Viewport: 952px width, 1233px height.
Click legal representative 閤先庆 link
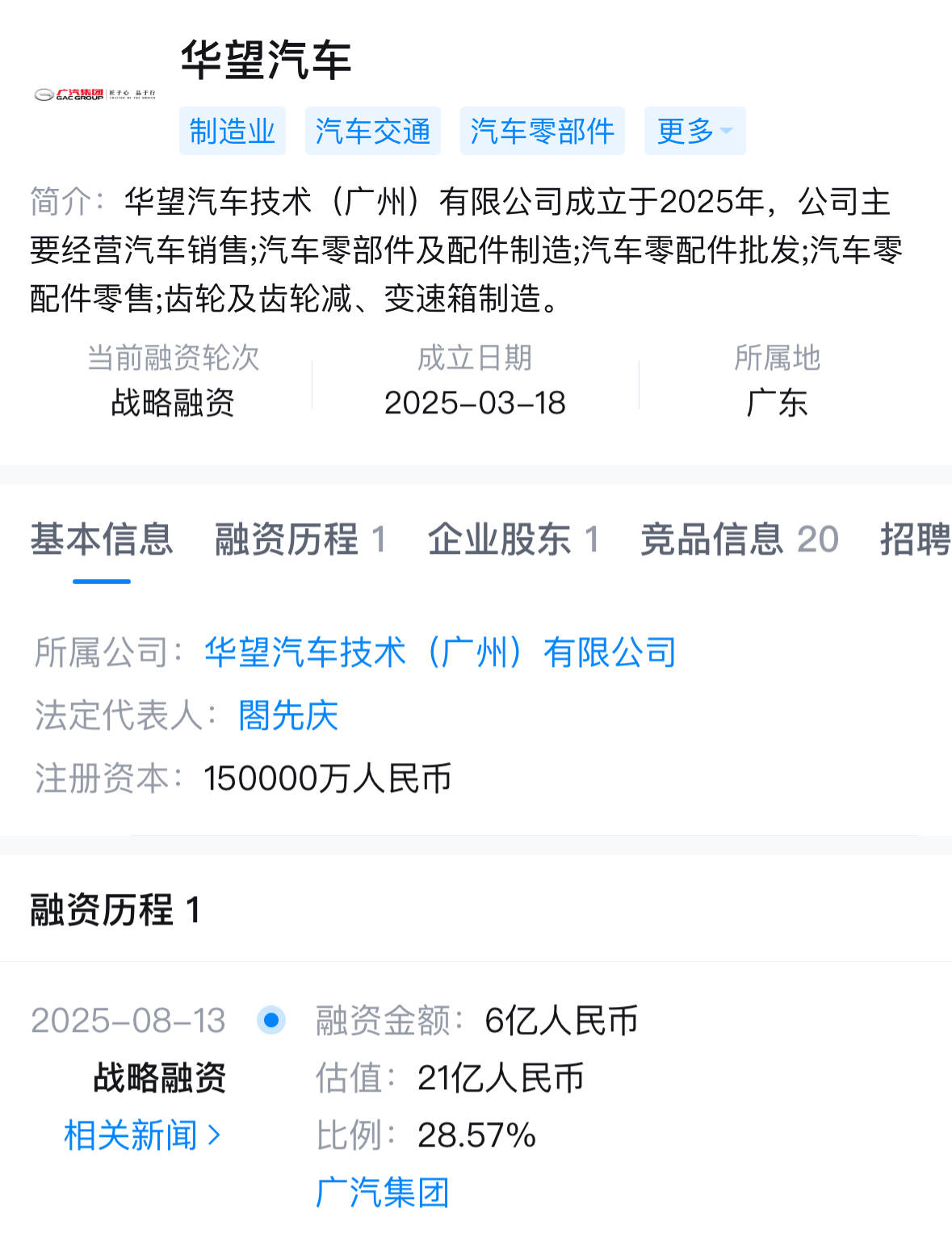pyautogui.click(x=290, y=715)
